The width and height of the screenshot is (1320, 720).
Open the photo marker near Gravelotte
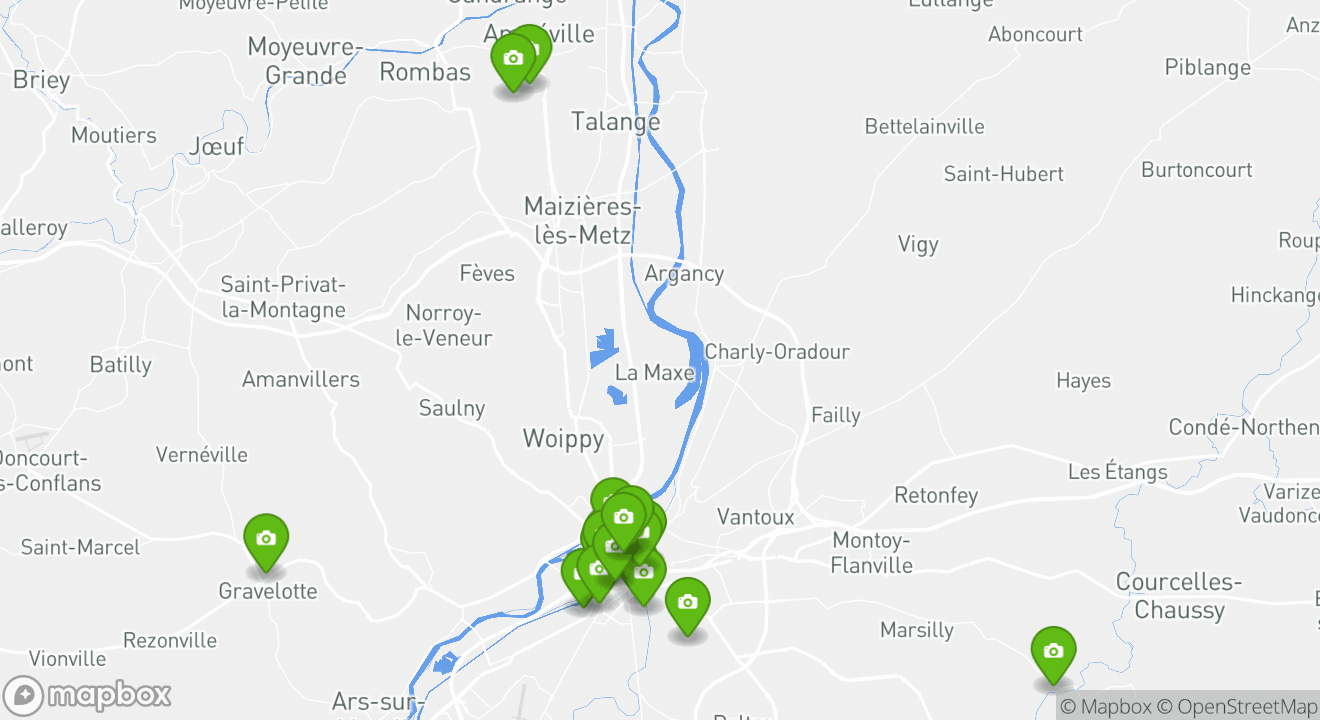point(265,541)
